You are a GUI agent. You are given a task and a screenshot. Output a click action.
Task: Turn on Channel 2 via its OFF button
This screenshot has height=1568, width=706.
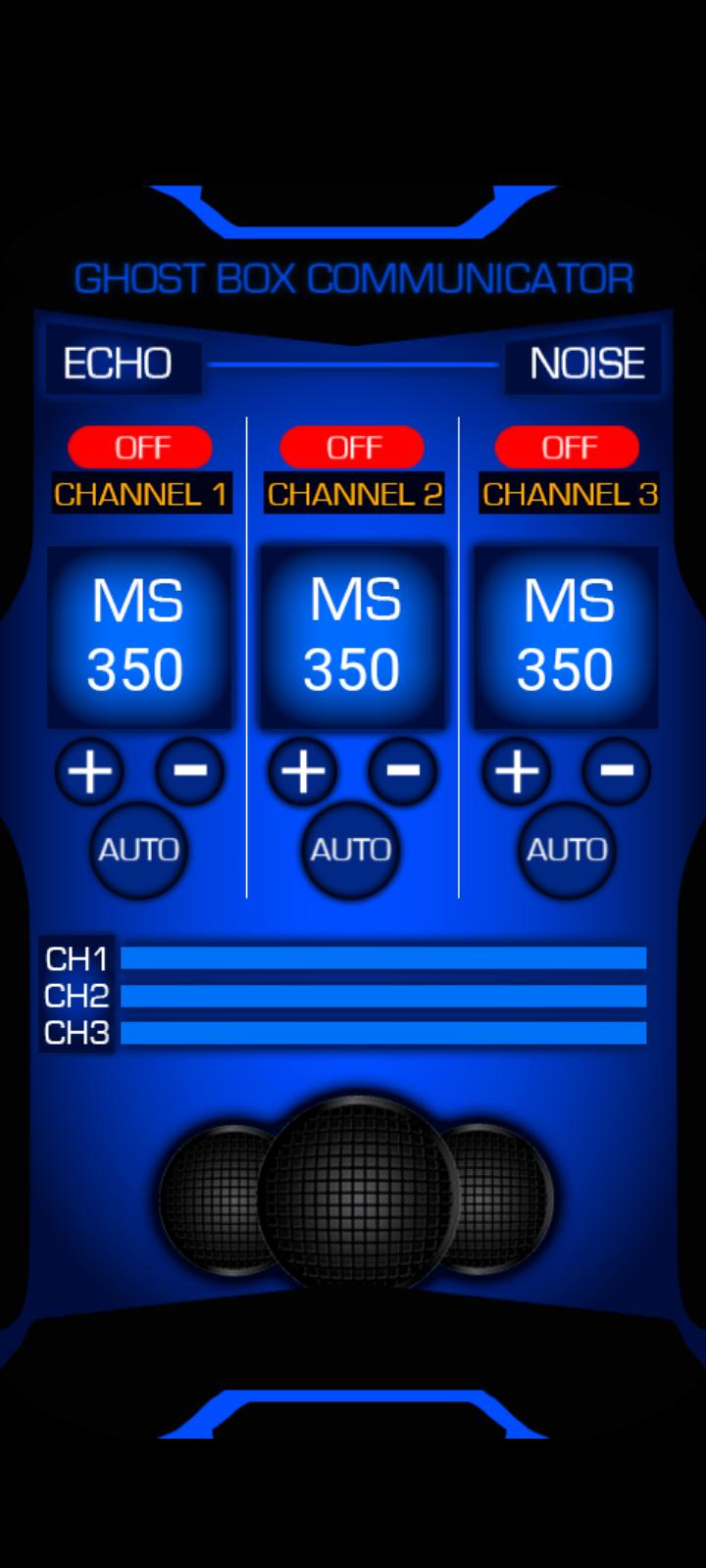click(x=352, y=448)
